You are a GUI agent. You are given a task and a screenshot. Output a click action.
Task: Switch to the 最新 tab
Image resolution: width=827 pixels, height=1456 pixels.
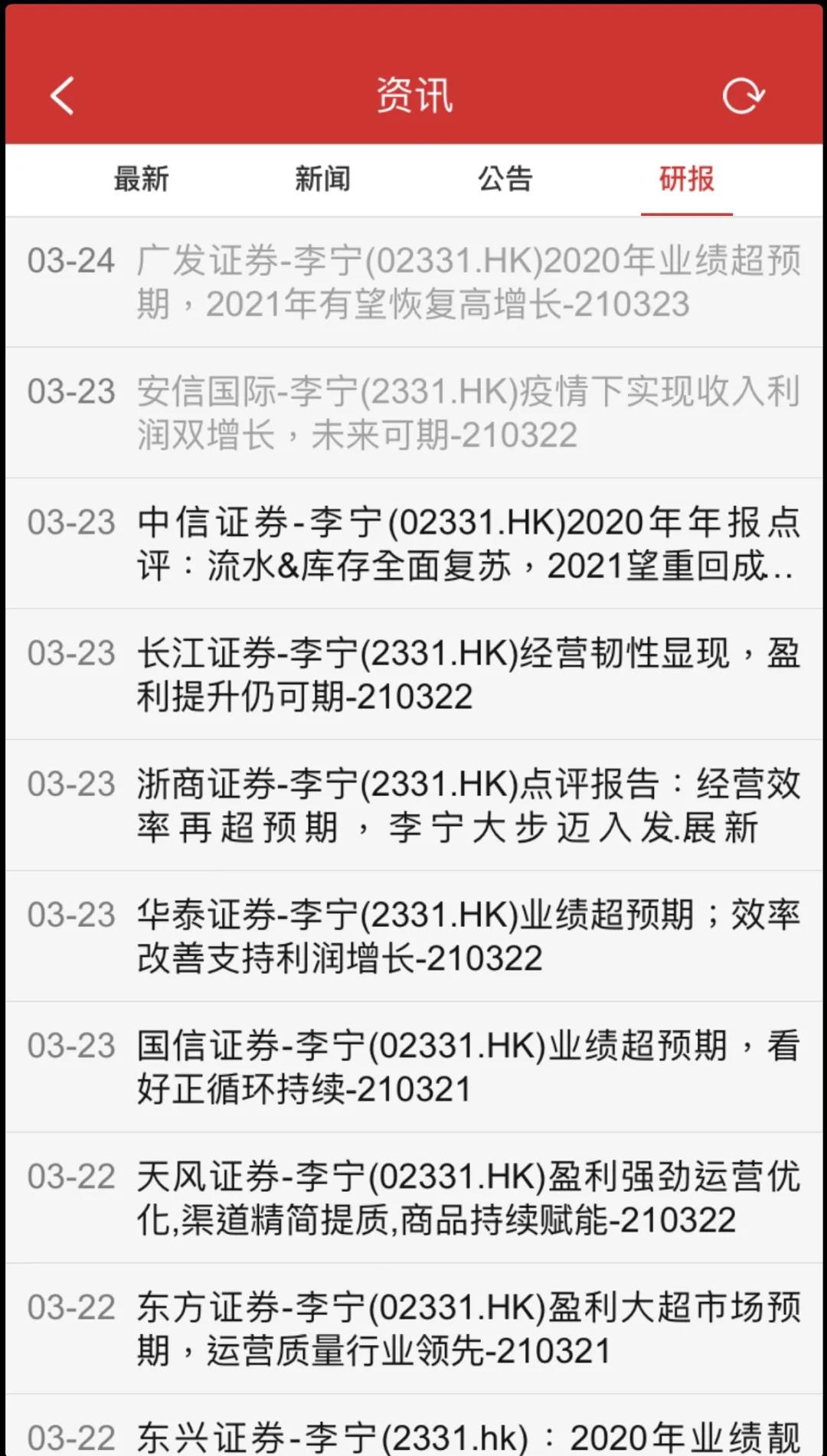(142, 179)
